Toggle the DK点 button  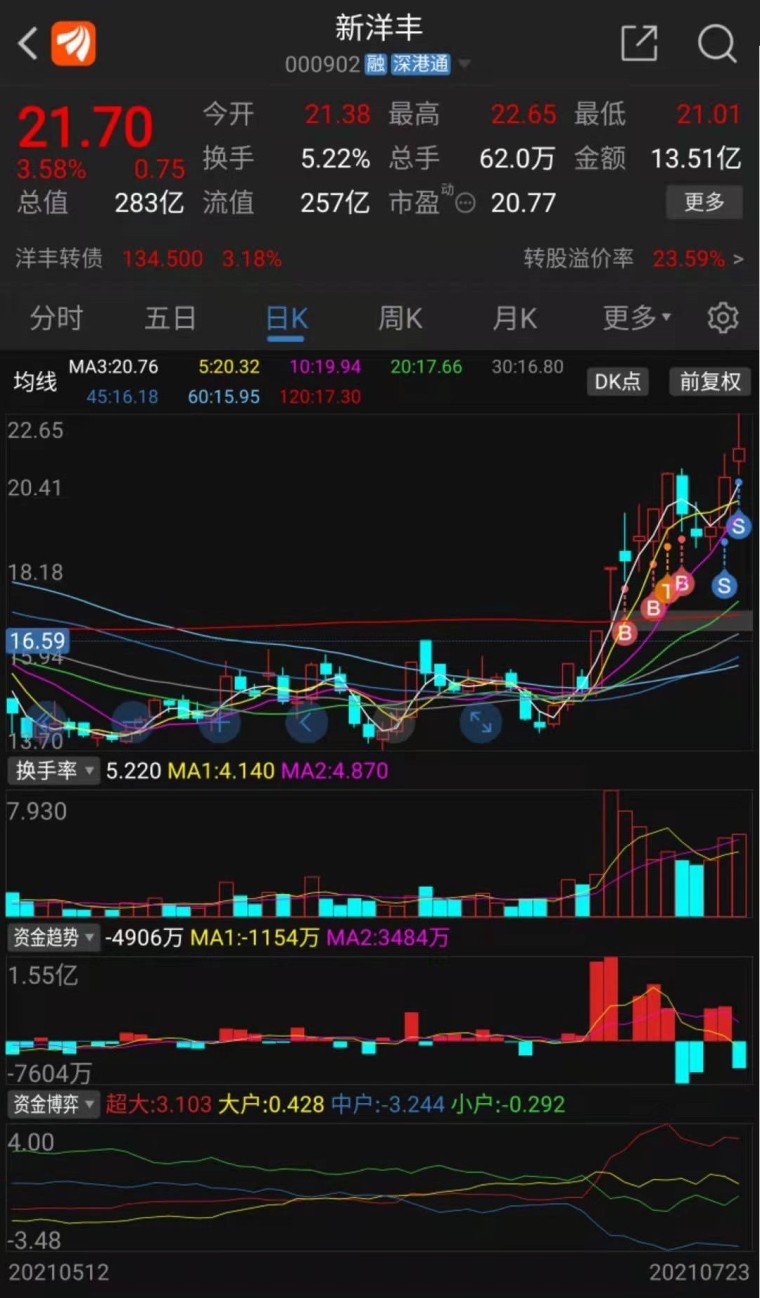coord(619,381)
